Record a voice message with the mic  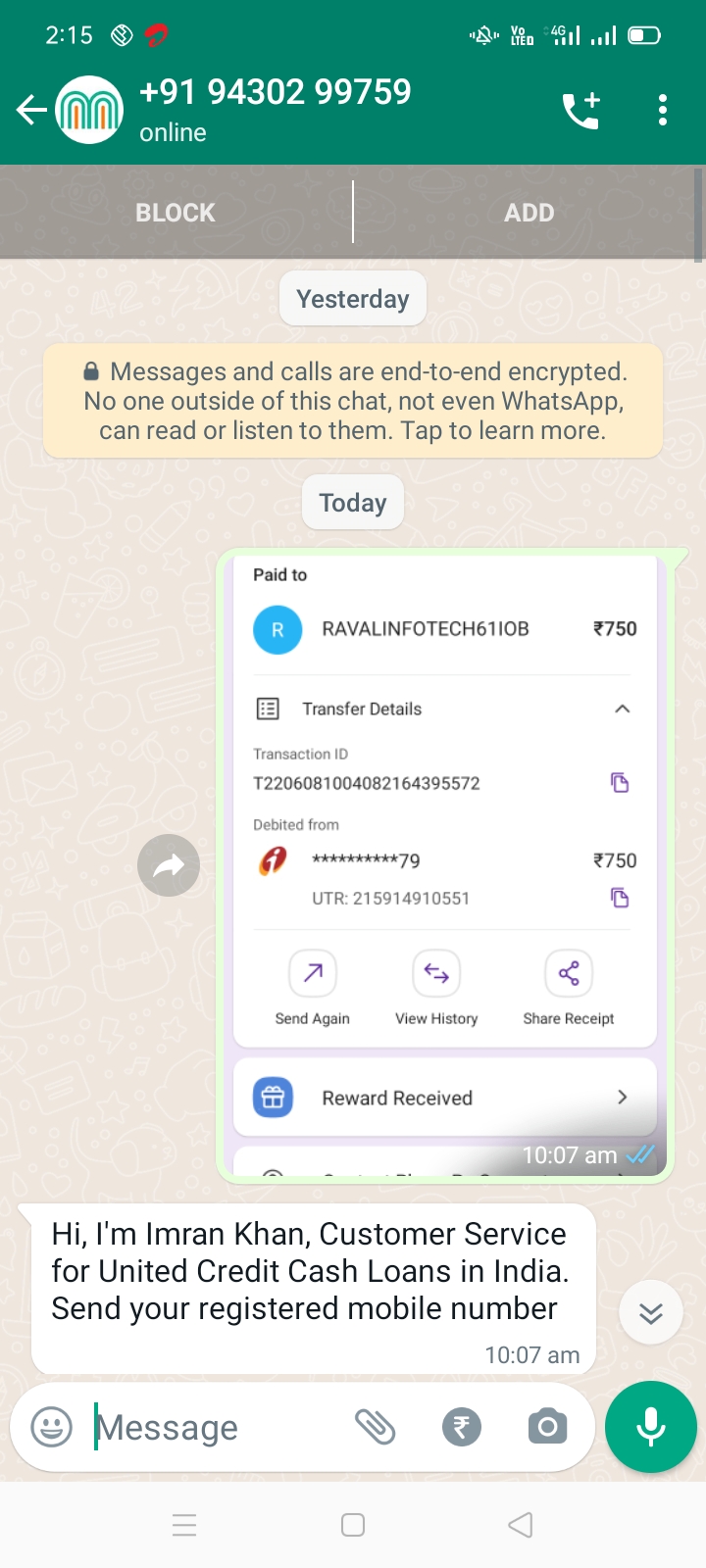tap(650, 1427)
